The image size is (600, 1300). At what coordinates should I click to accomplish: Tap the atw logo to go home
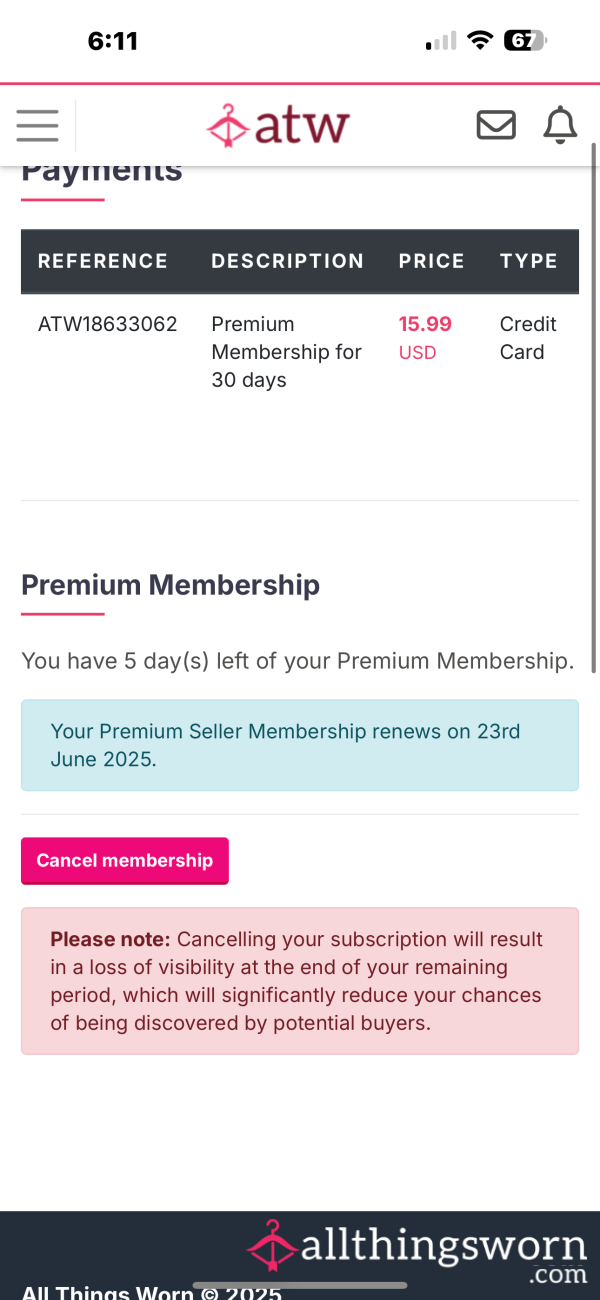click(278, 126)
